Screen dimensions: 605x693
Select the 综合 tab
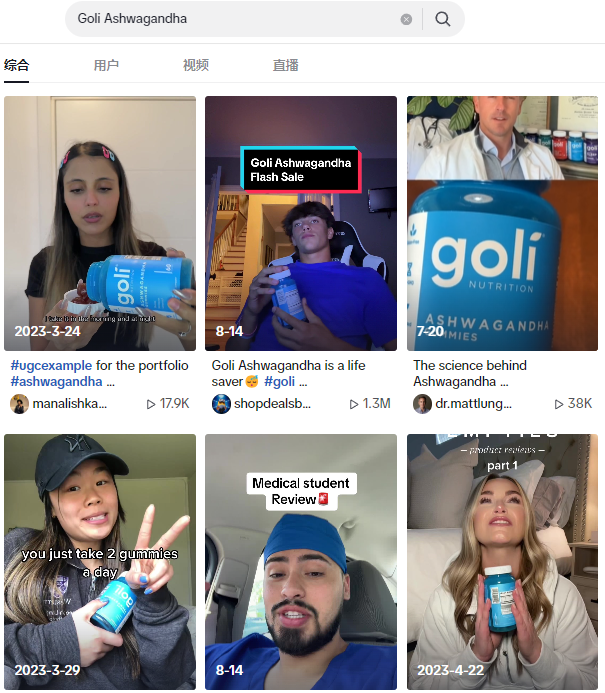click(x=17, y=66)
